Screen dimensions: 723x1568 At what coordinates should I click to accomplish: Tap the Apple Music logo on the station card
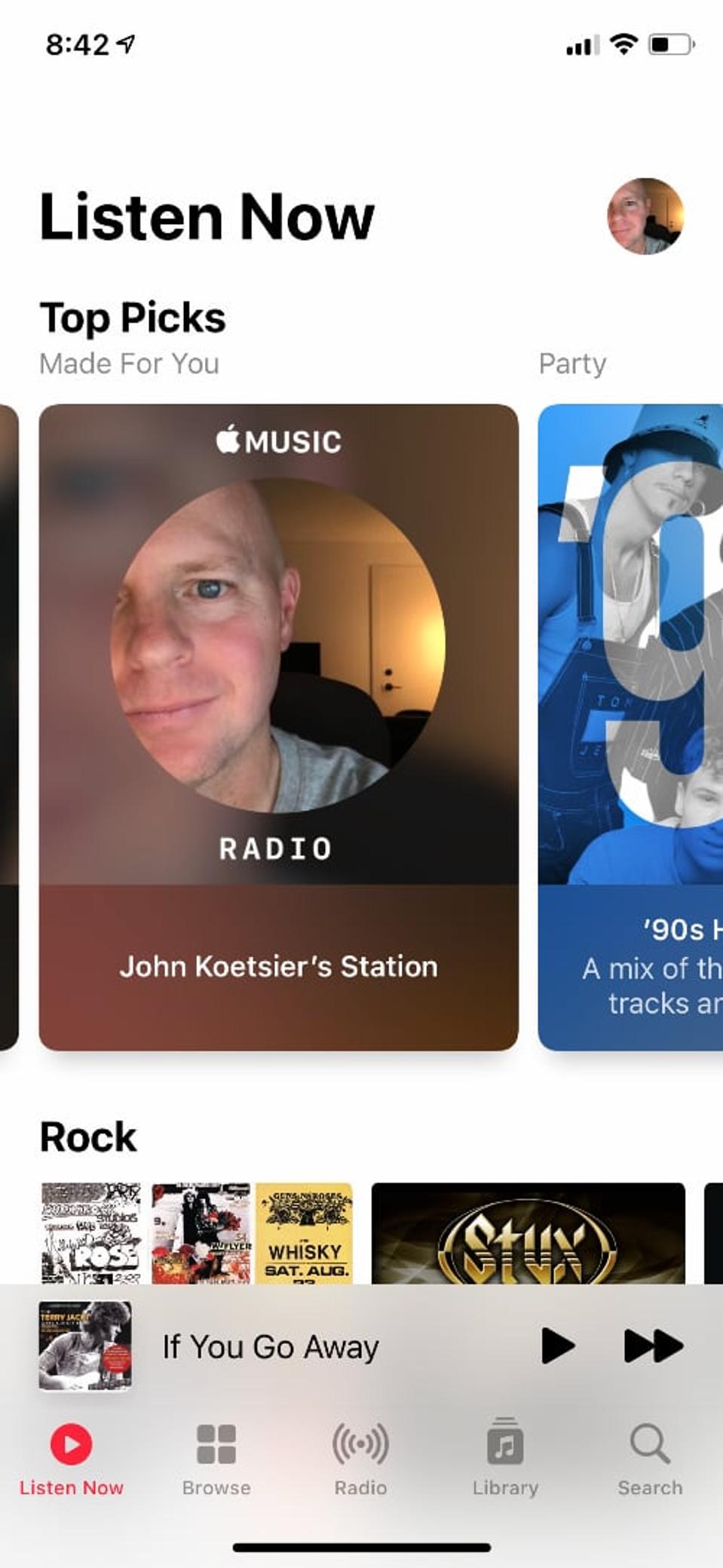279,441
